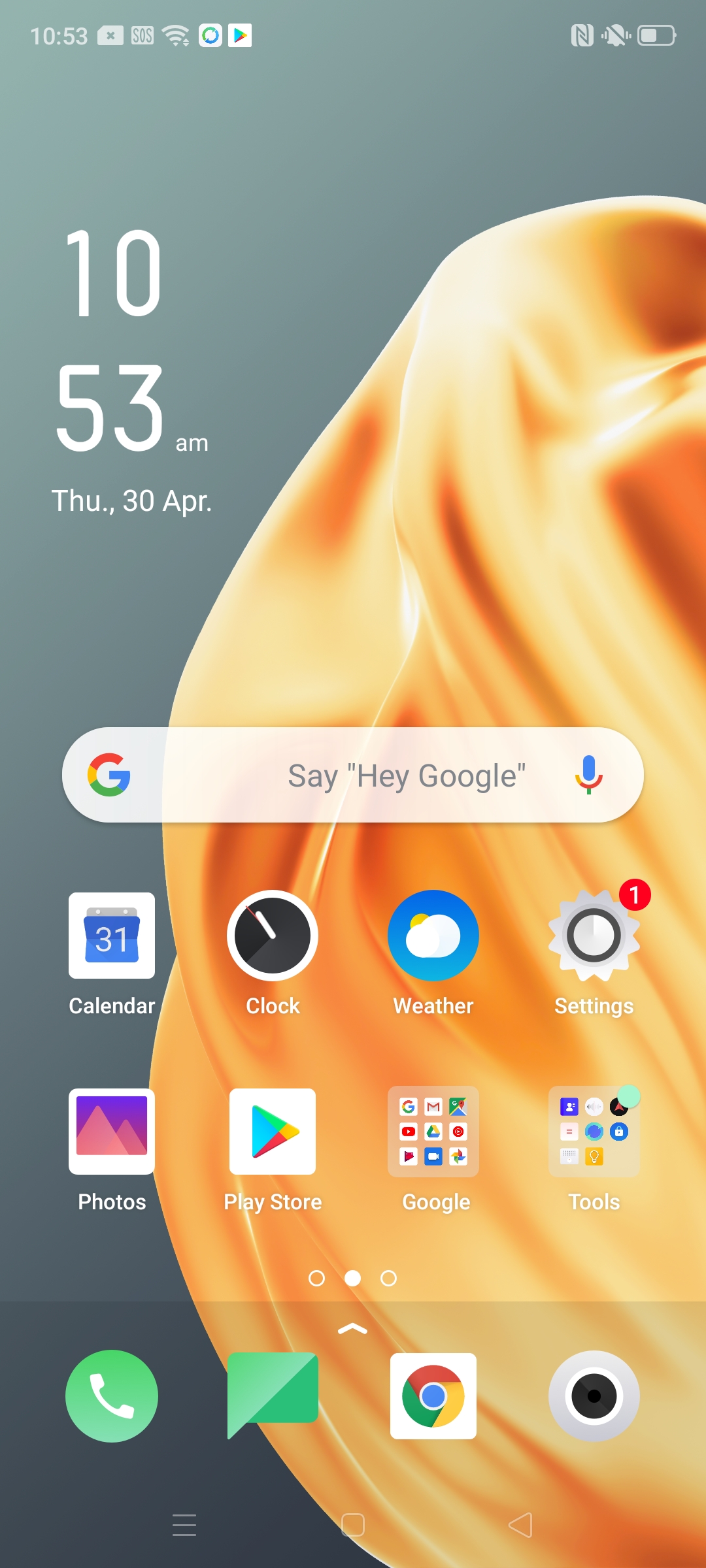This screenshot has width=706, height=1568.
Task: Launch the Play Store
Action: (273, 1132)
